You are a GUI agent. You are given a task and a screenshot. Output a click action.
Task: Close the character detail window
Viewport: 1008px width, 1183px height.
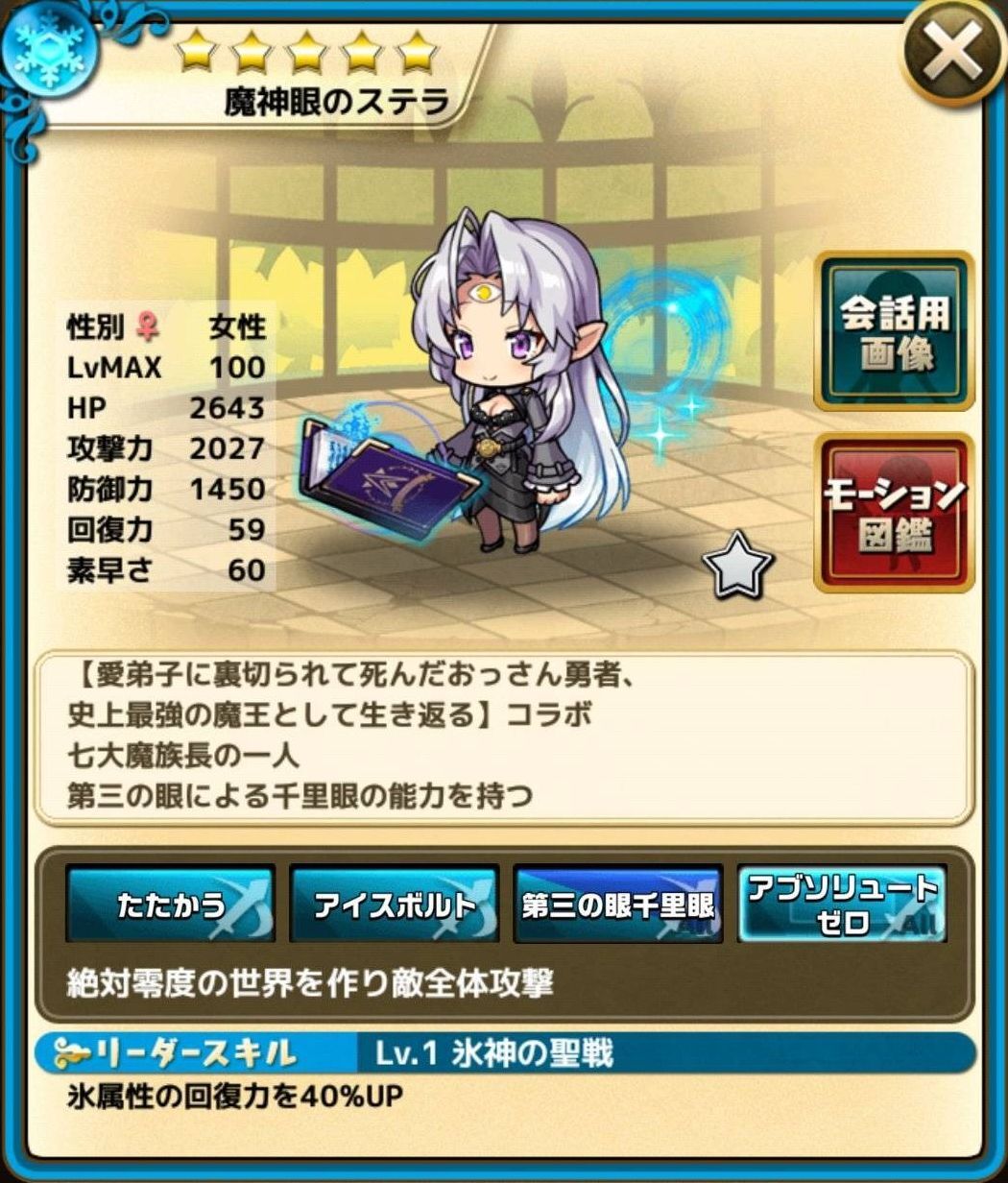[951, 51]
